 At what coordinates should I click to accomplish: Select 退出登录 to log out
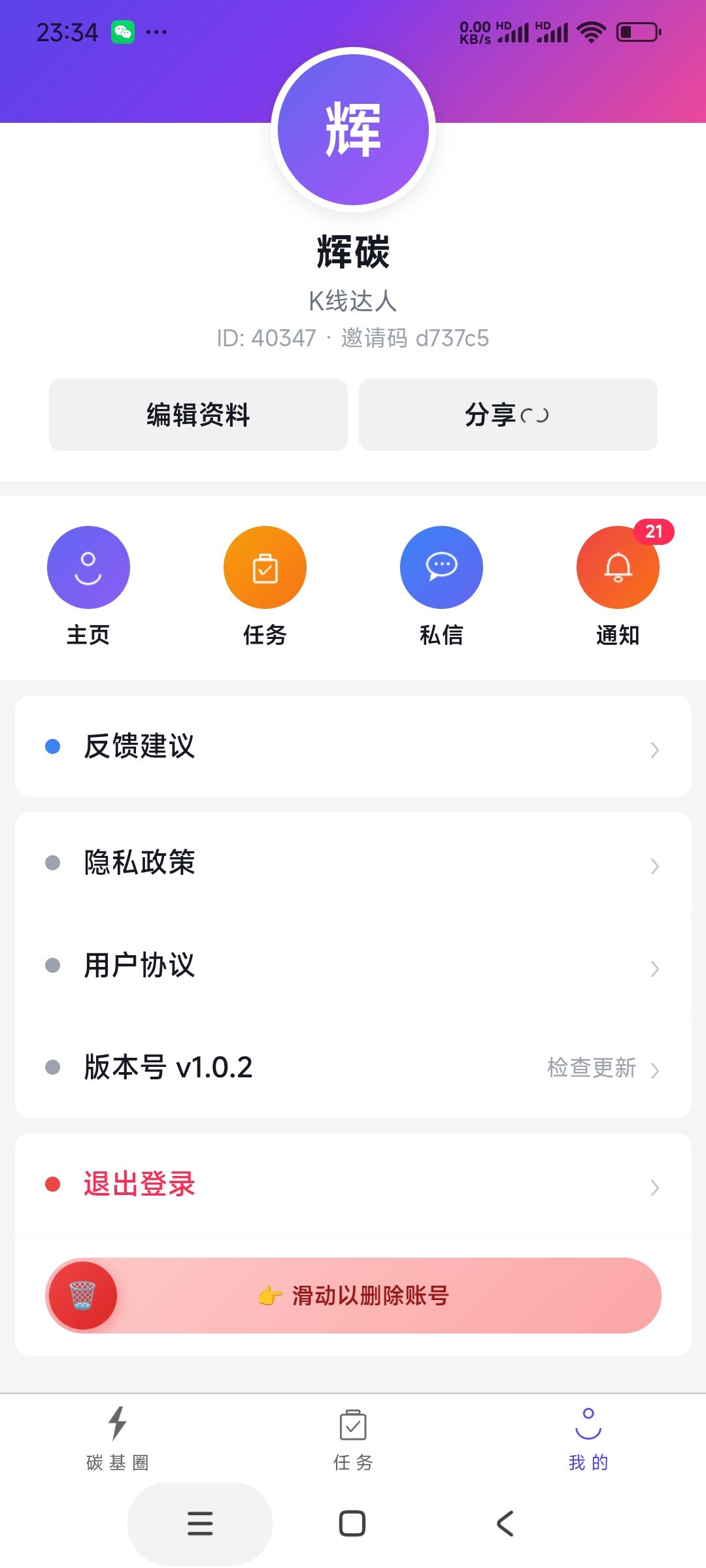353,1184
